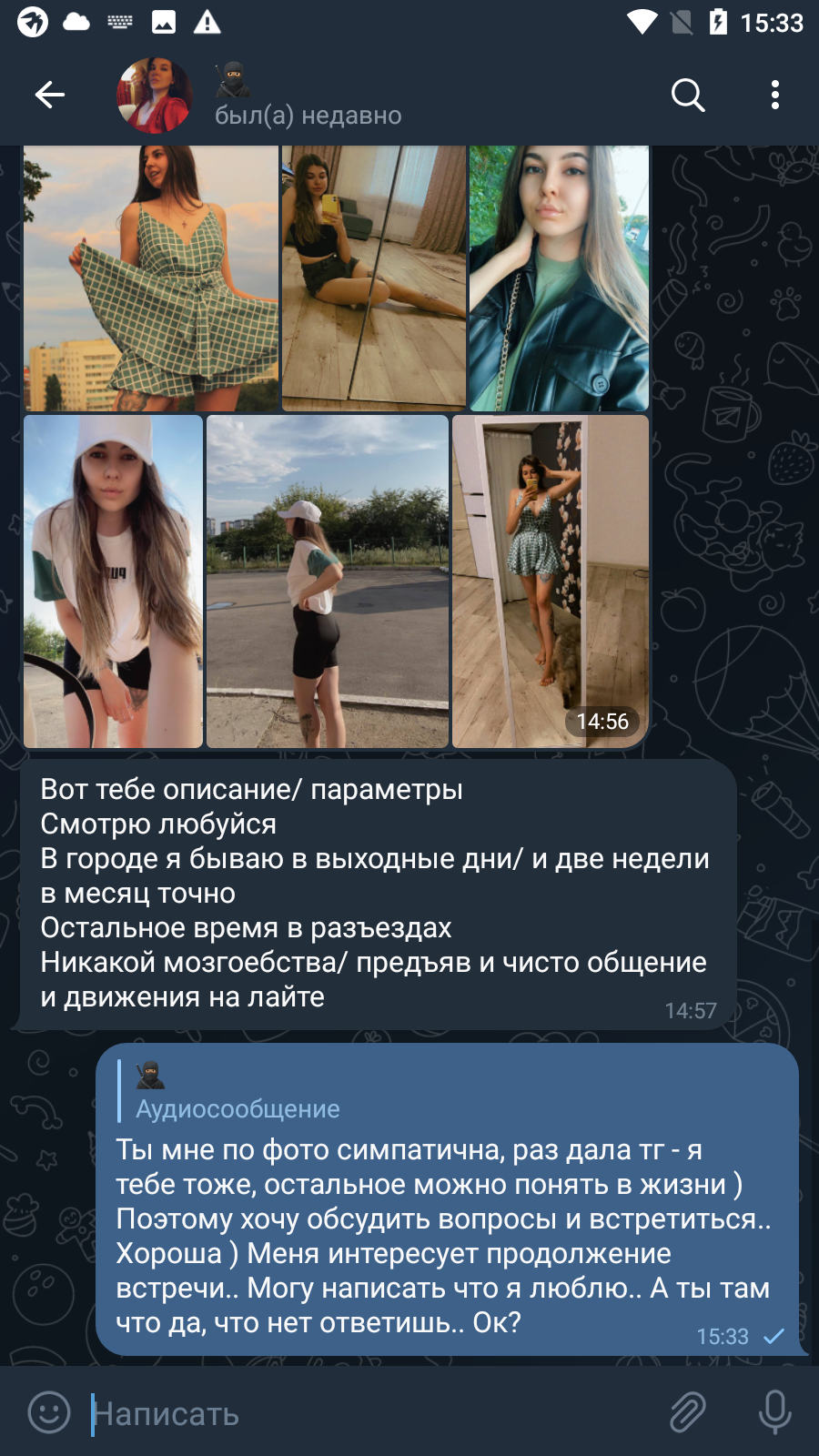Open the three-dot overflow menu
The width and height of the screenshot is (819, 1456).
coord(775,95)
